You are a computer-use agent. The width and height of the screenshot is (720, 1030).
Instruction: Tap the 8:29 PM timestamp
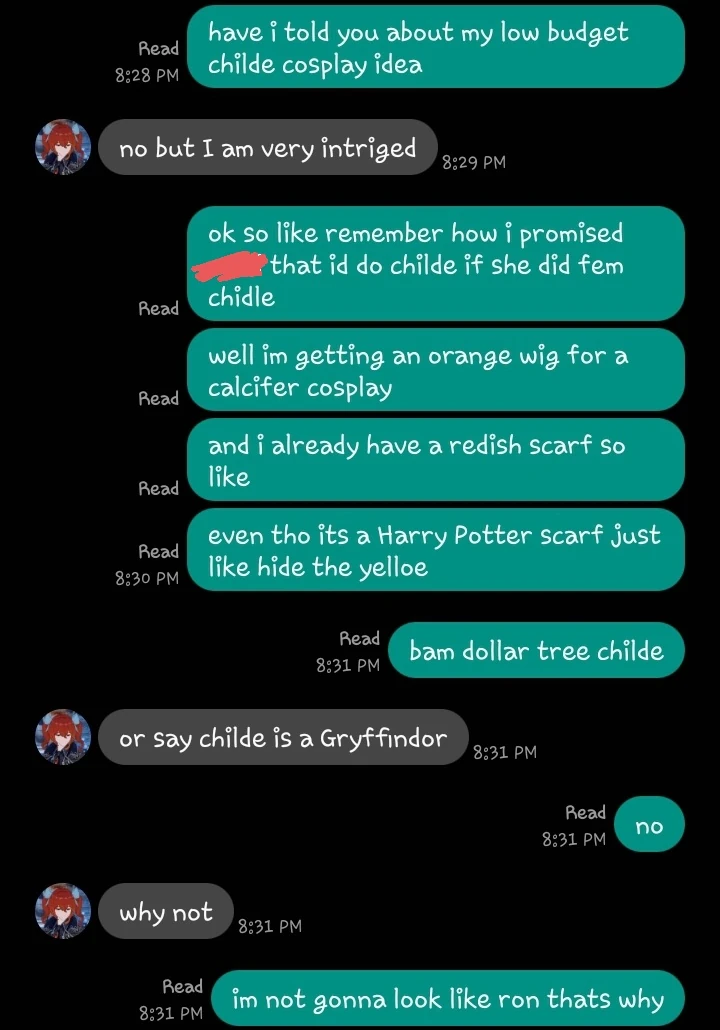click(473, 160)
